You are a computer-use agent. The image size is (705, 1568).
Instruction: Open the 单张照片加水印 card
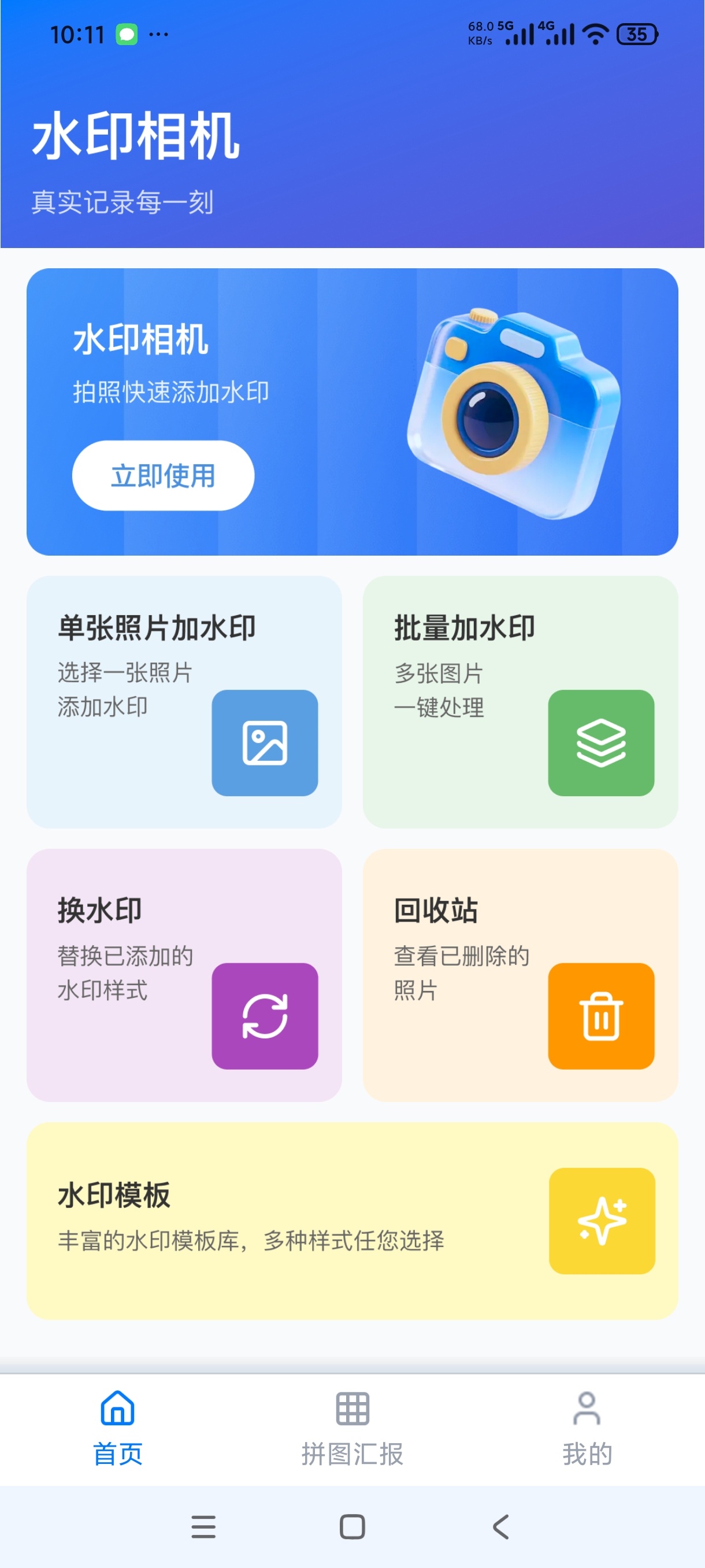[184, 702]
